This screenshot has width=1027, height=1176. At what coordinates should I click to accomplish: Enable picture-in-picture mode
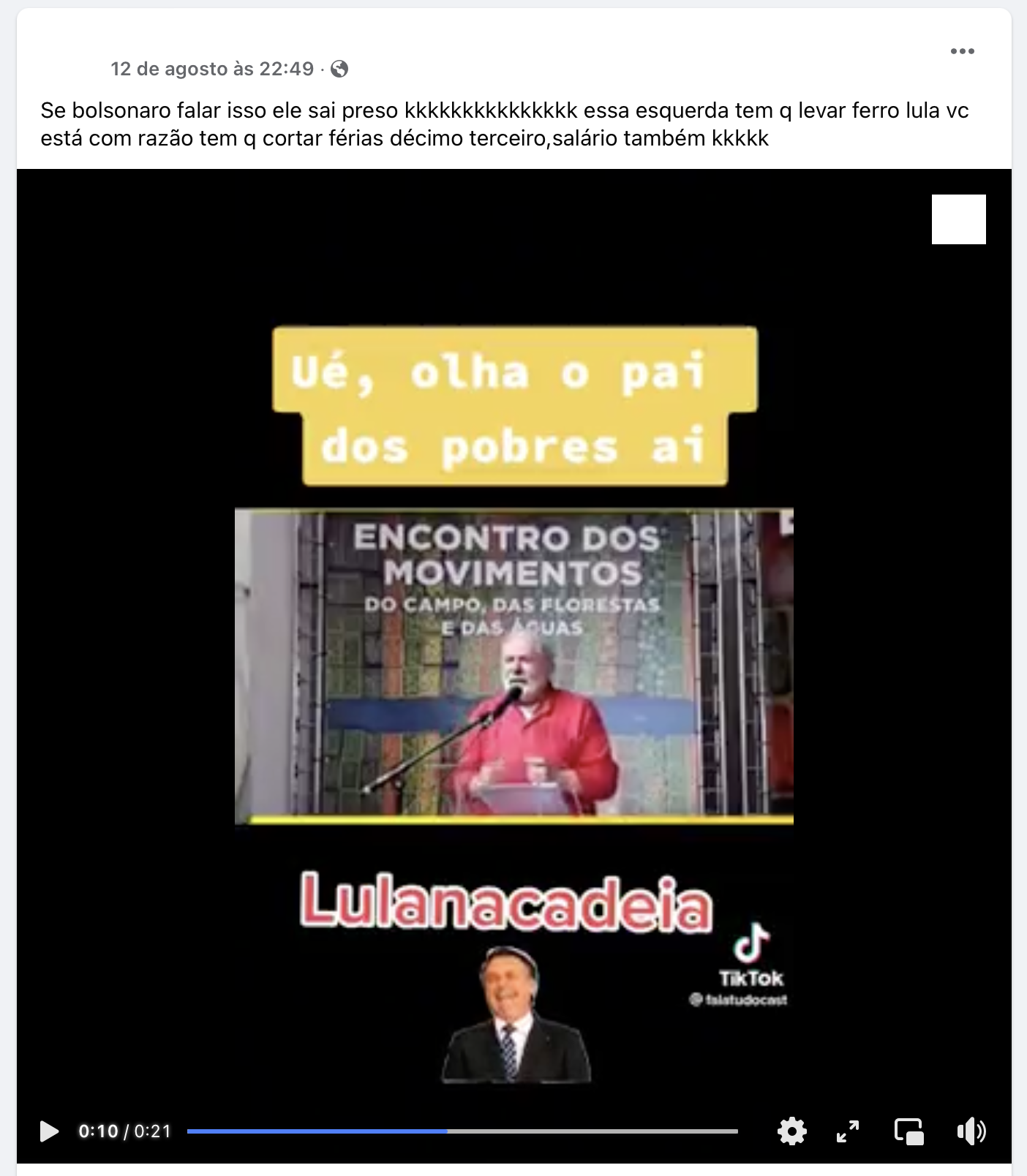[909, 1131]
